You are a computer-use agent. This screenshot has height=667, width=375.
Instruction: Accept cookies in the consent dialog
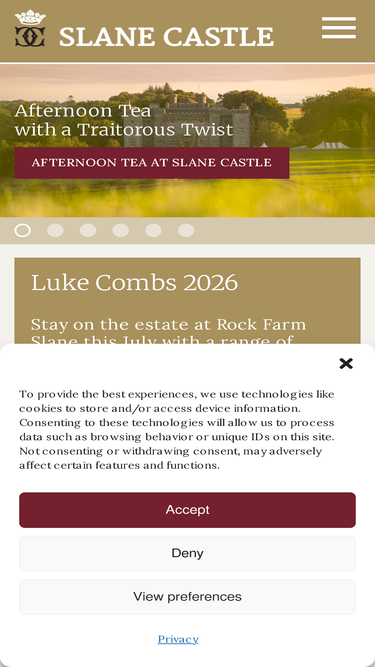[x=188, y=510]
